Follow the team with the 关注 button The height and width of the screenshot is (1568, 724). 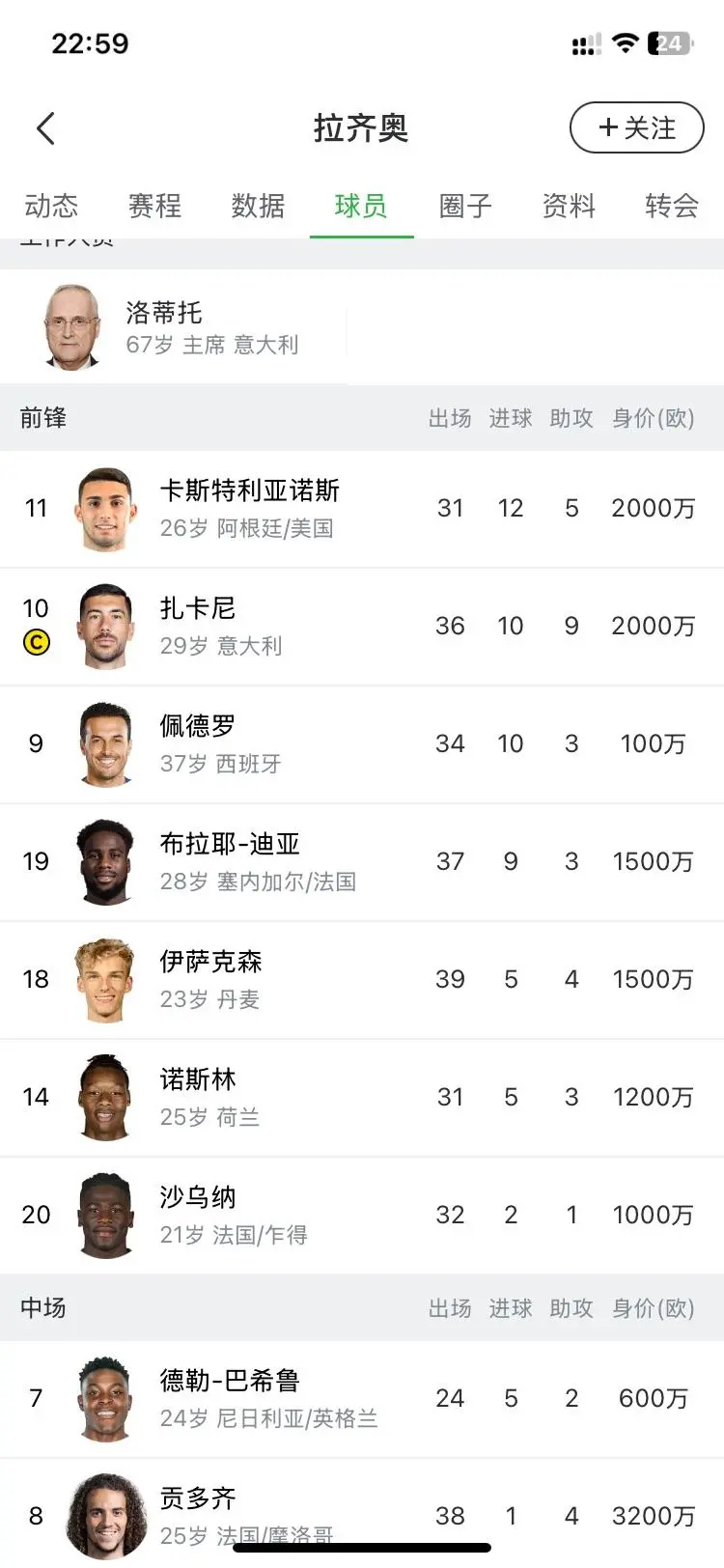[x=636, y=127]
